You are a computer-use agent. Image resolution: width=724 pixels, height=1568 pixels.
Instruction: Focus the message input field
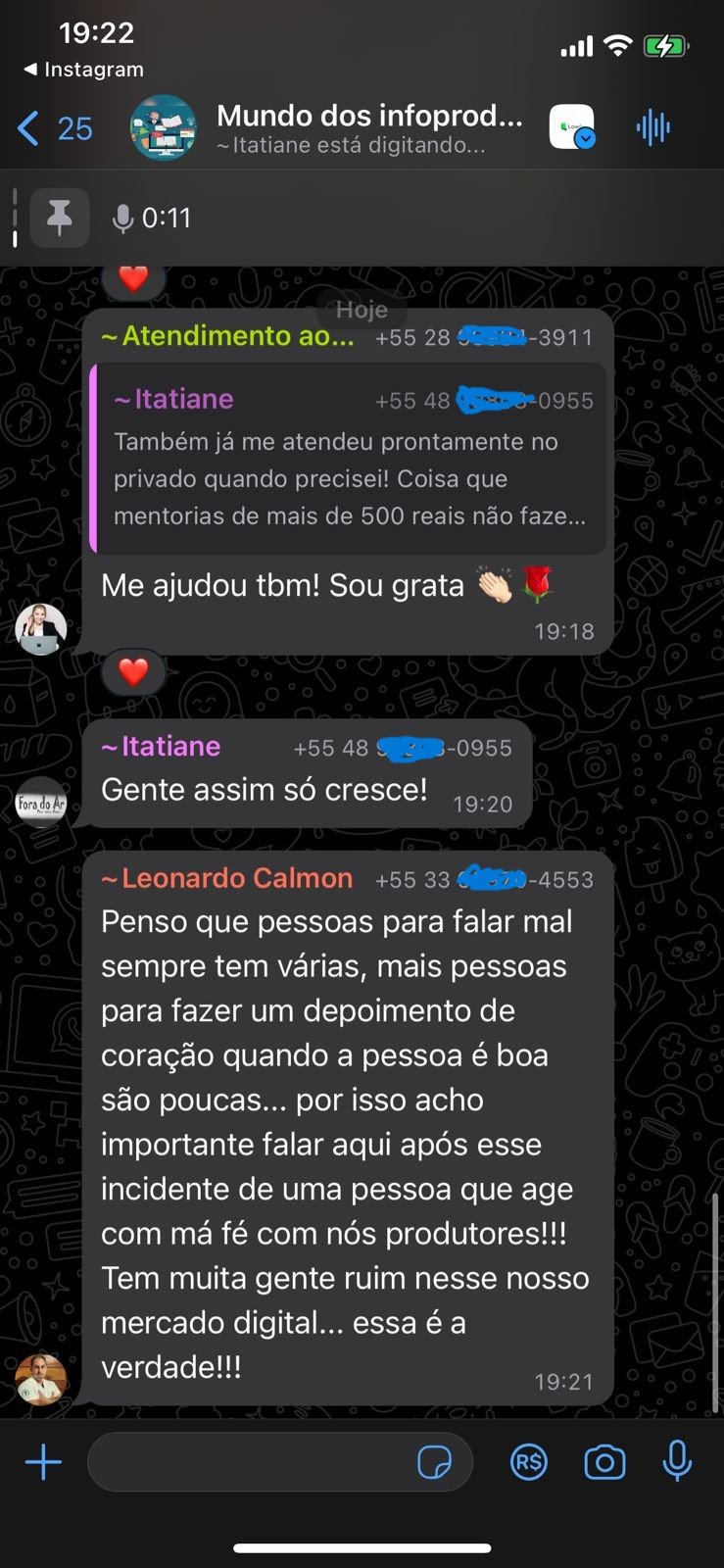[x=250, y=1463]
